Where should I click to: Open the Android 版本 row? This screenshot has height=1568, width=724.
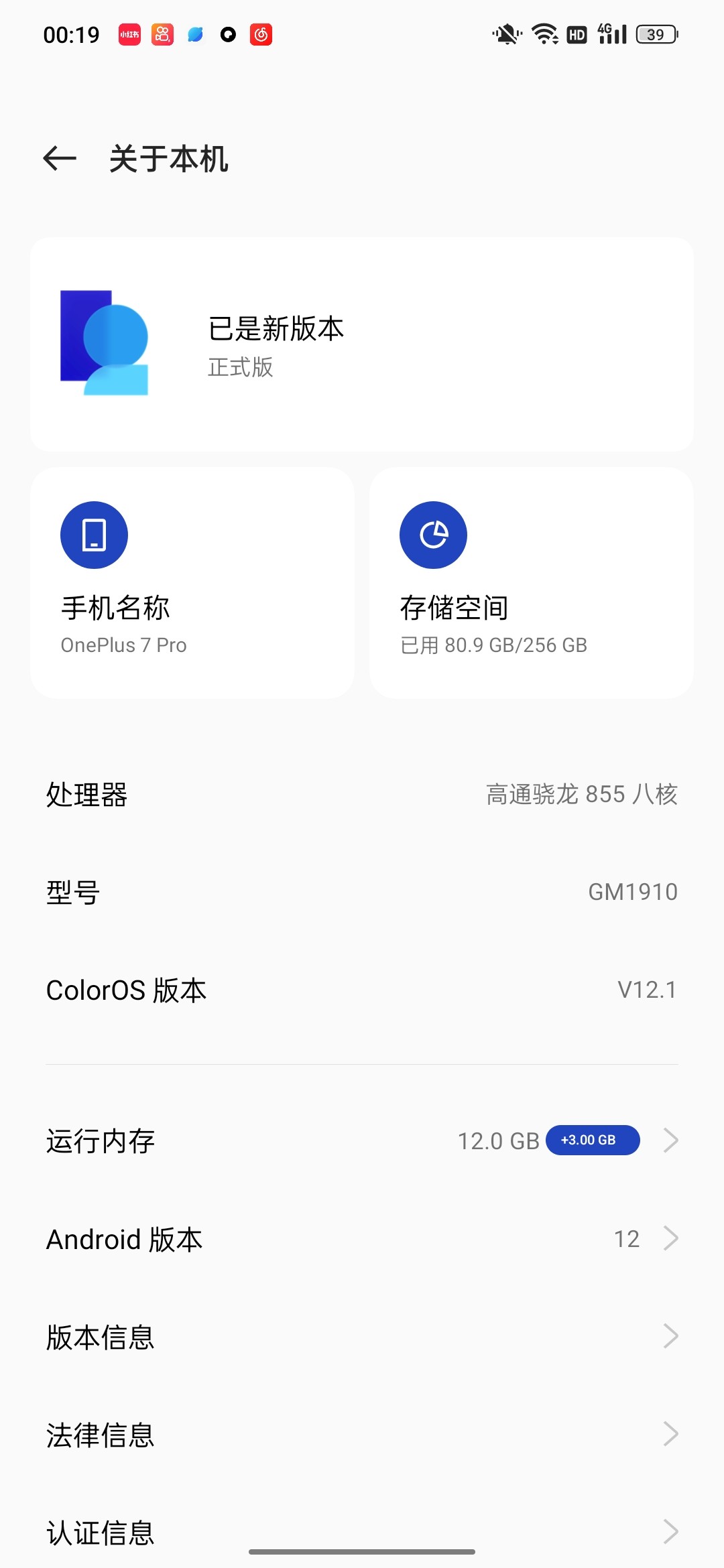362,1239
